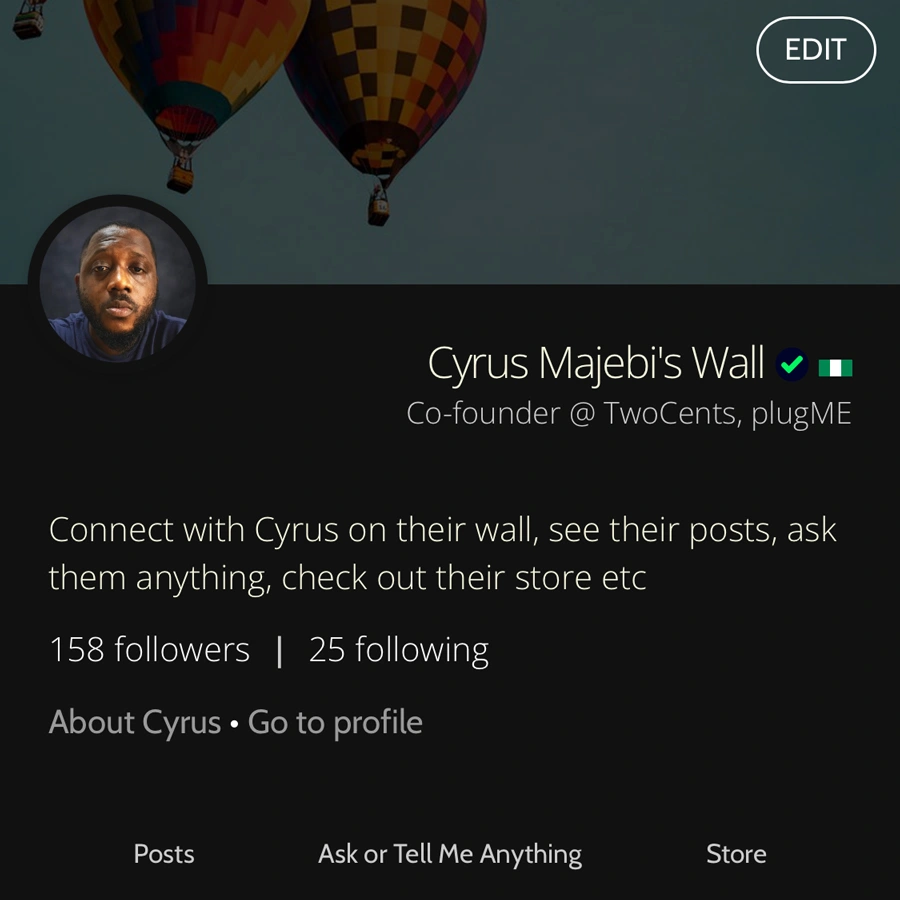
Task: Switch to the Store tab
Action: tap(736, 854)
